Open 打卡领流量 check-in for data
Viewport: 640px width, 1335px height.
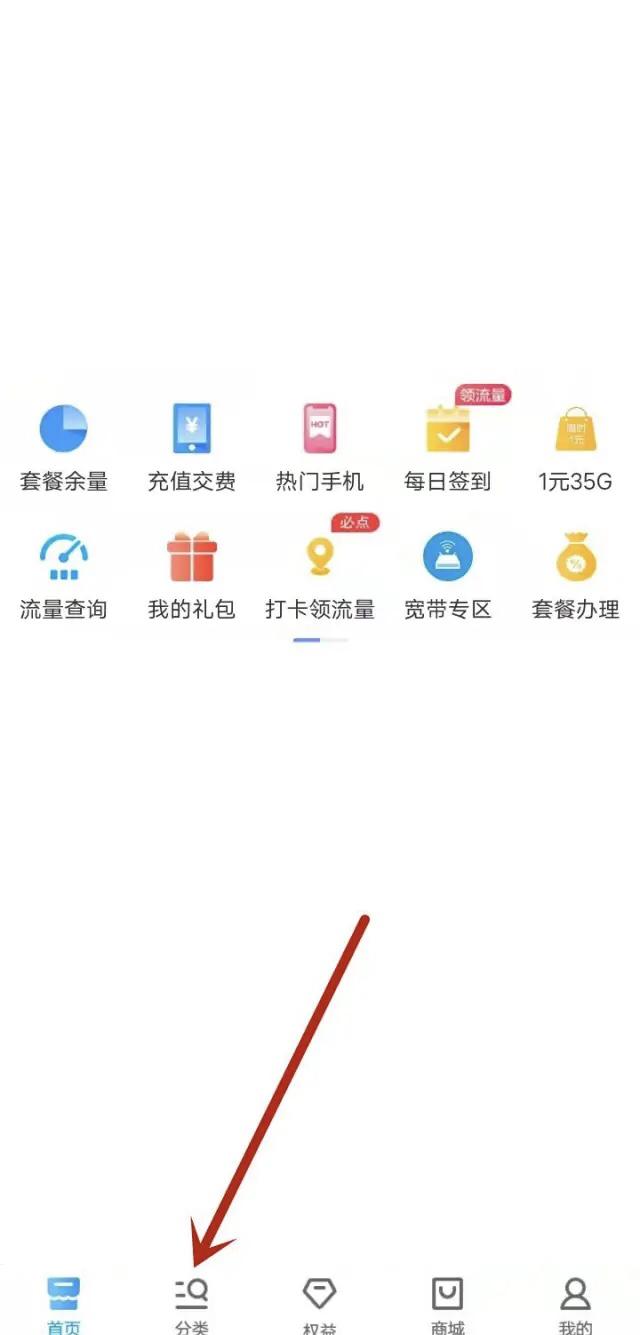(x=319, y=575)
